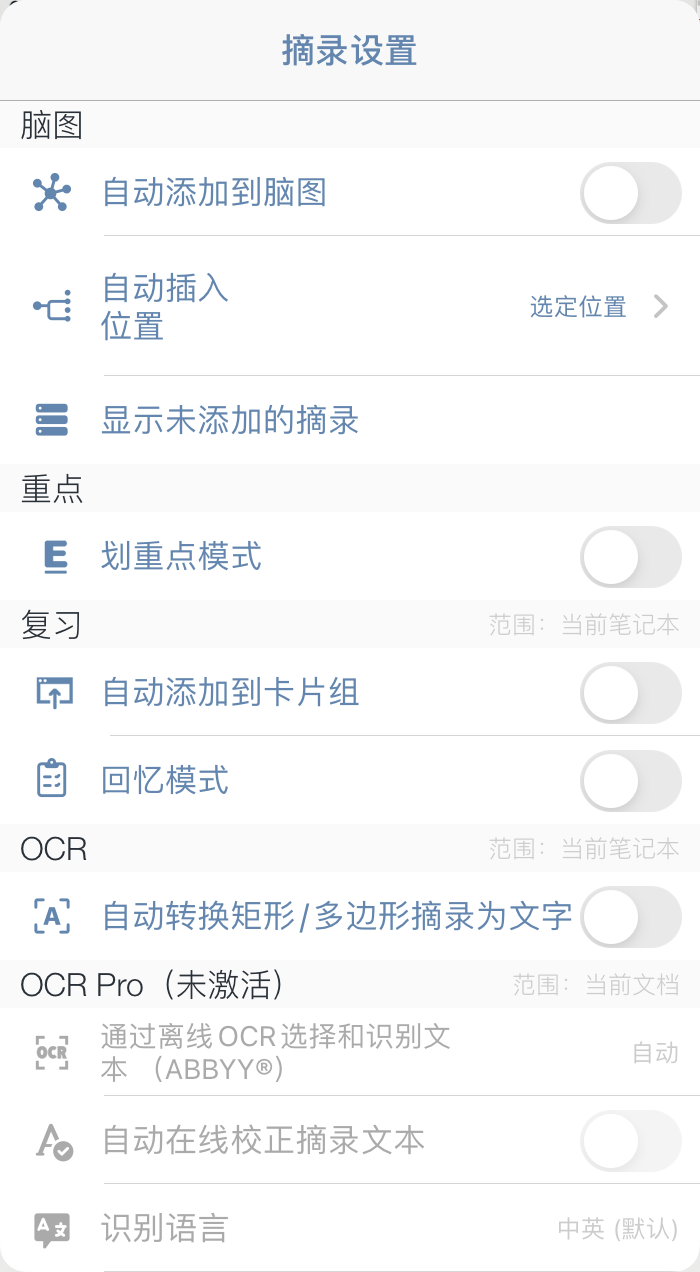This screenshot has height=1272, width=700.
Task: Open 自动插入位置 selection row
Action: click(x=350, y=307)
